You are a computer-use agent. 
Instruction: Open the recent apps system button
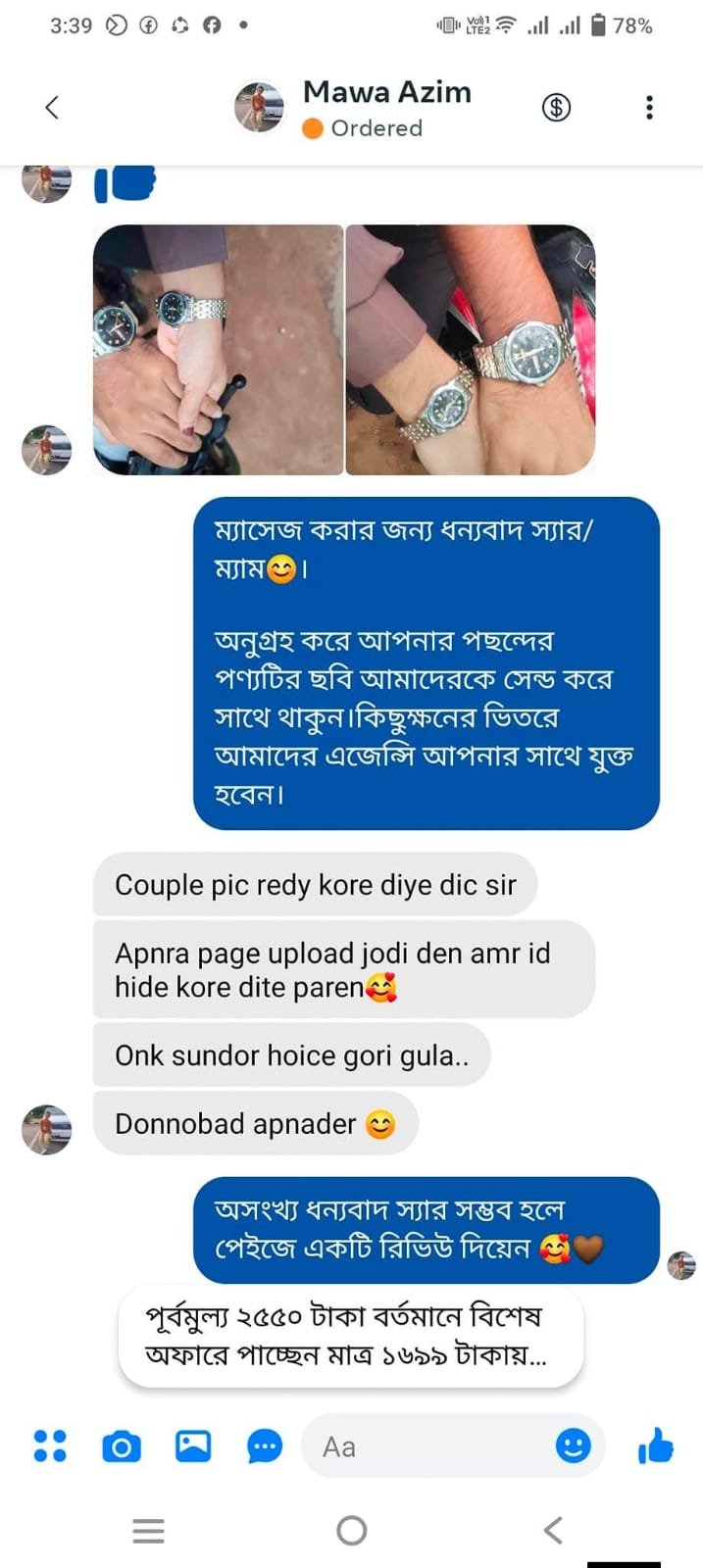coord(149,1530)
